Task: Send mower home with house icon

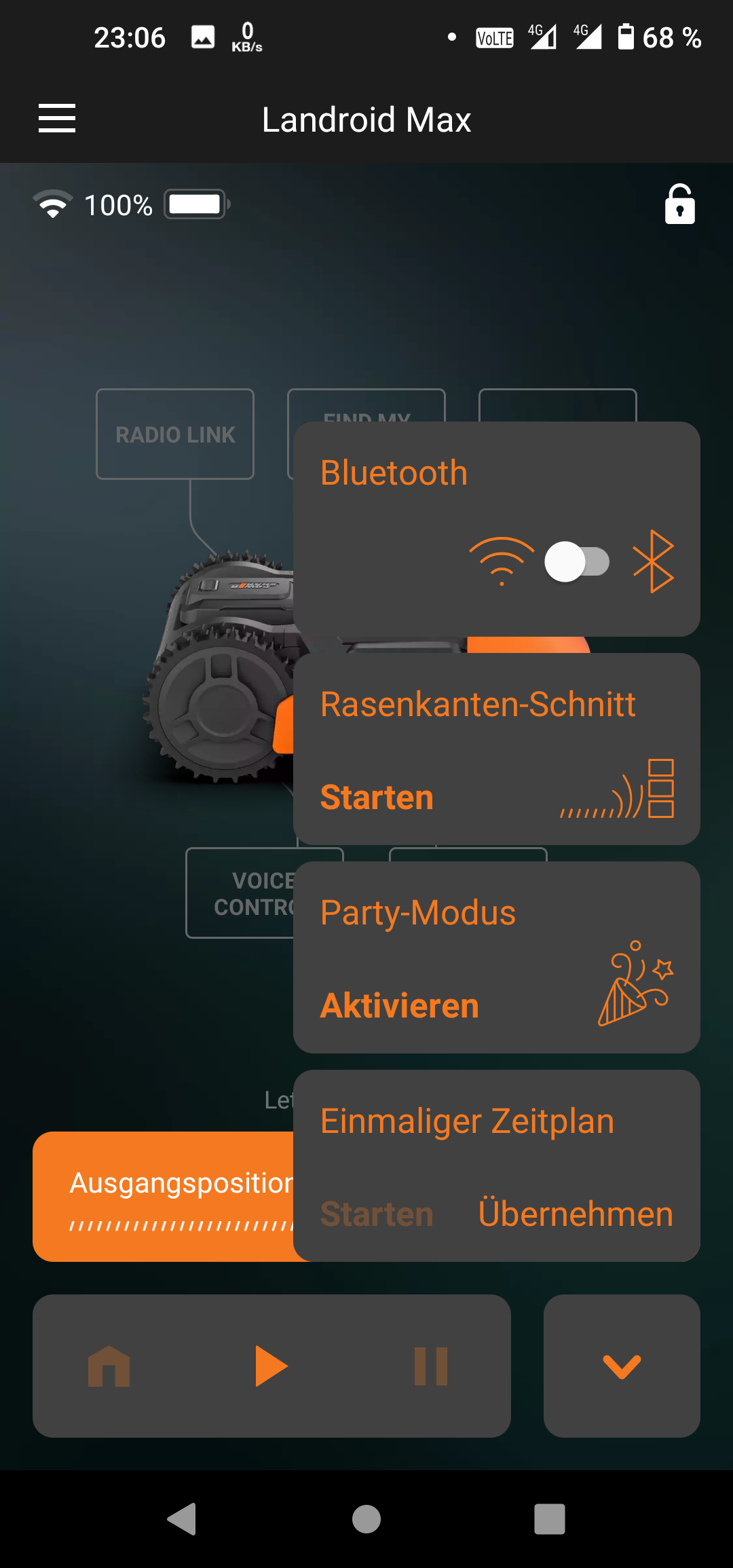Action: 109,1366
